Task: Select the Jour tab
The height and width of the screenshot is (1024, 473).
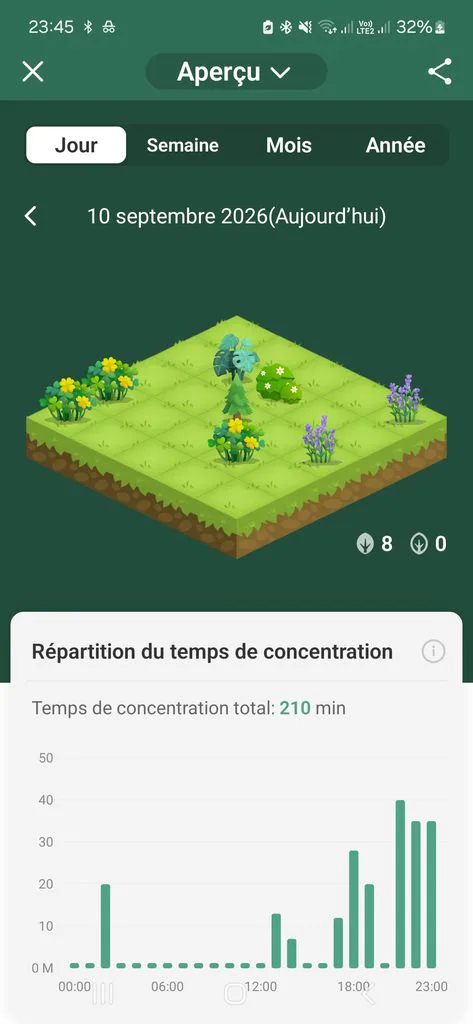Action: 76,145
